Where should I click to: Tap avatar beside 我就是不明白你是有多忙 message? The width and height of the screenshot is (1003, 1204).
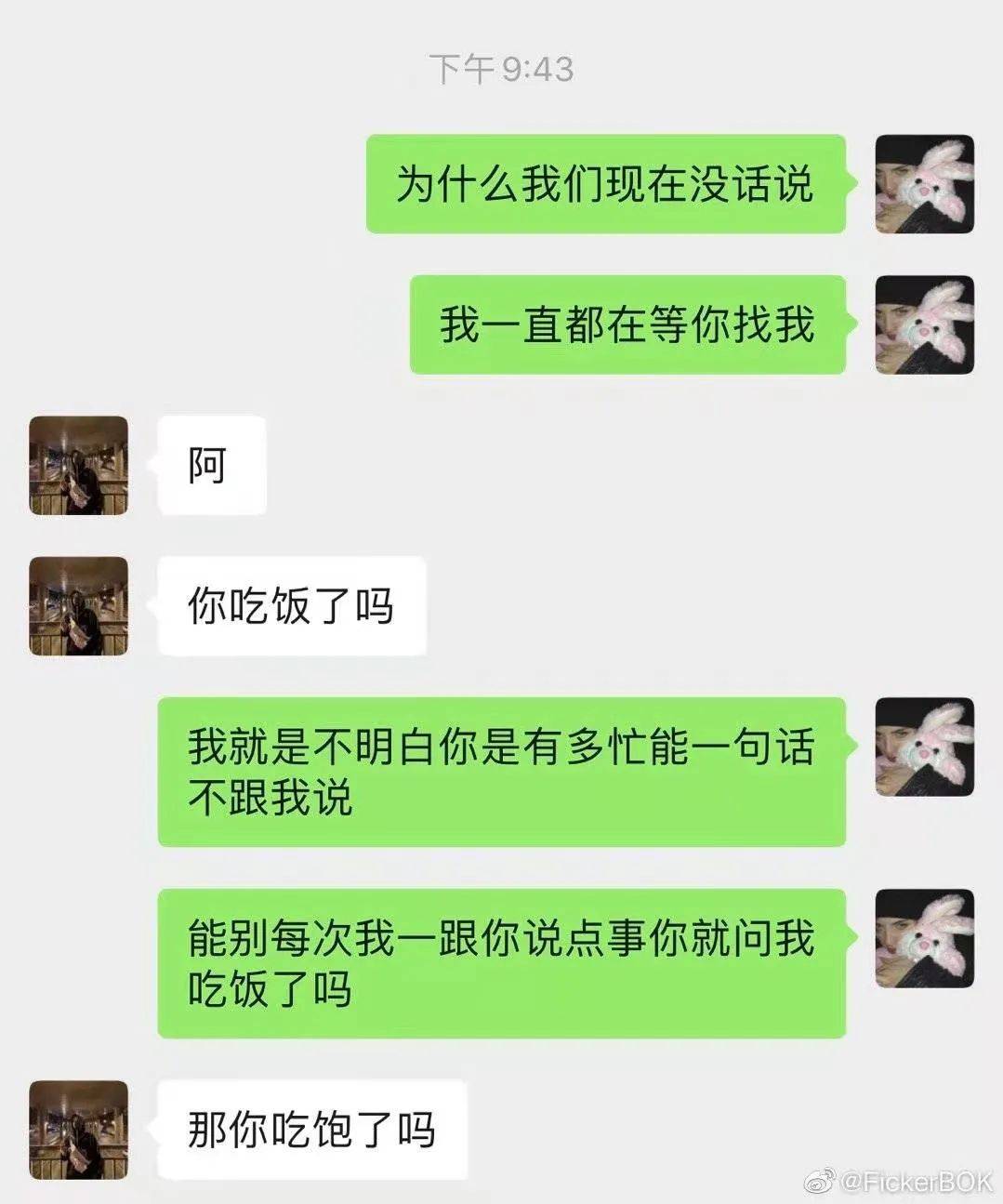point(924,747)
